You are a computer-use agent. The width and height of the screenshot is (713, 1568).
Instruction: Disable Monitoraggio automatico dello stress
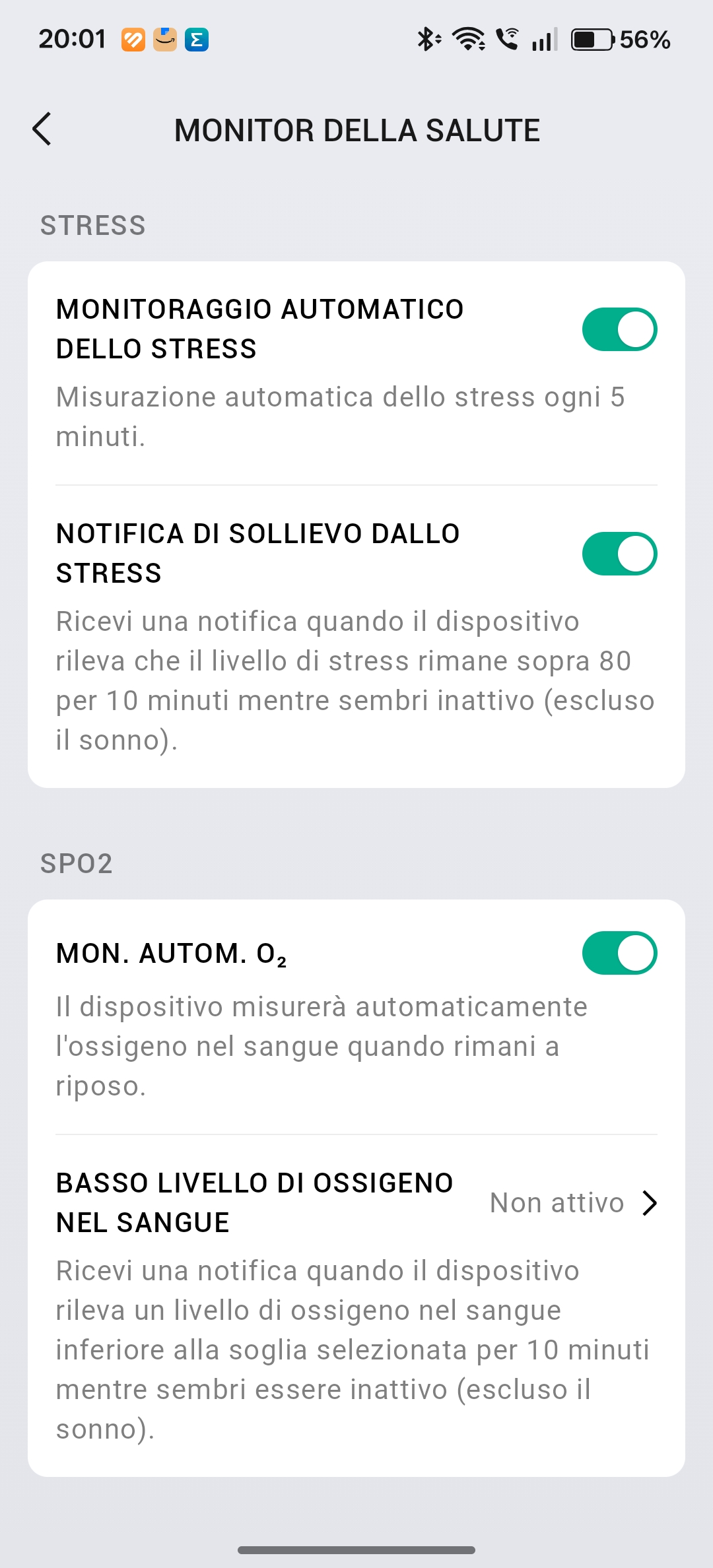coord(619,329)
